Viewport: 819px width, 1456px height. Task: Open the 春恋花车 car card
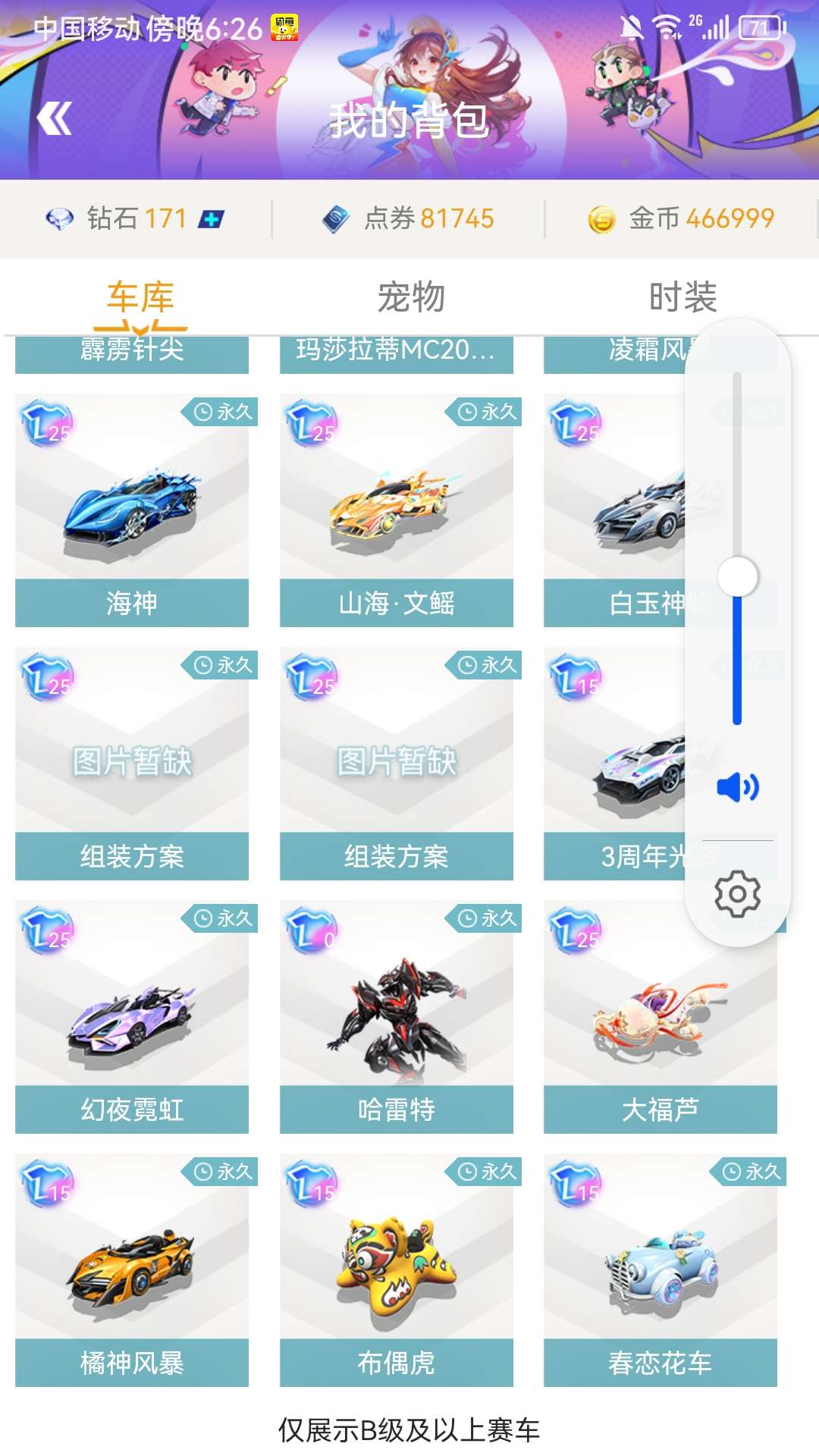coord(661,1269)
